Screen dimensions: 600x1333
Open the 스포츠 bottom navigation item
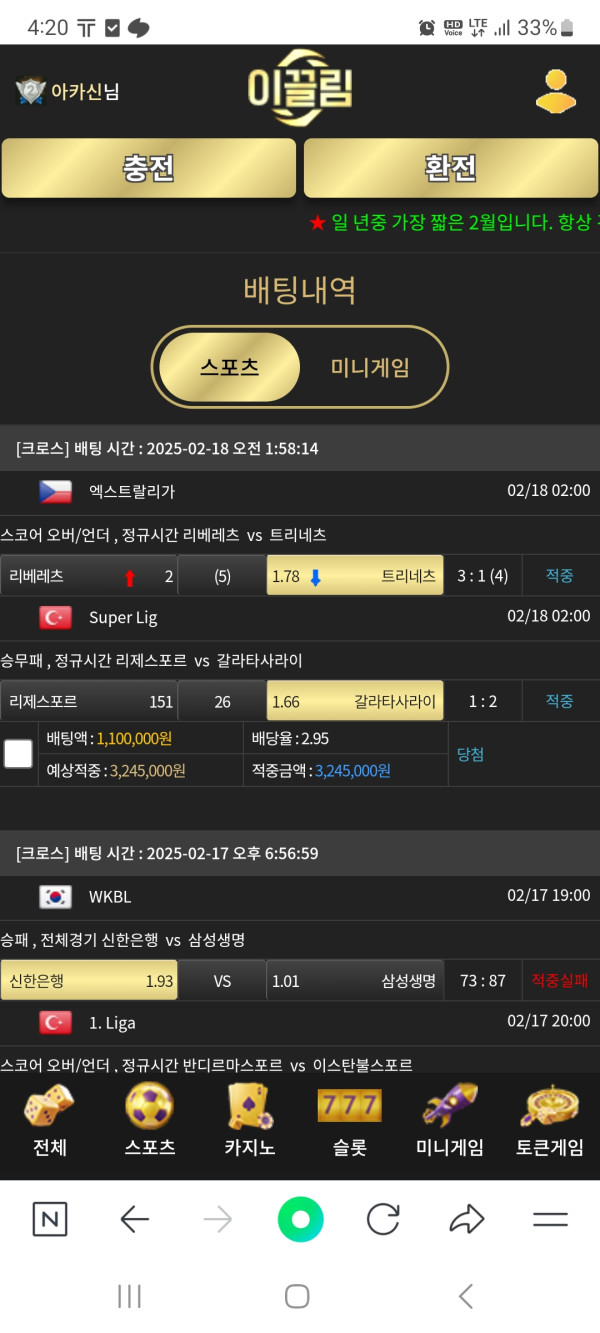coord(150,1120)
